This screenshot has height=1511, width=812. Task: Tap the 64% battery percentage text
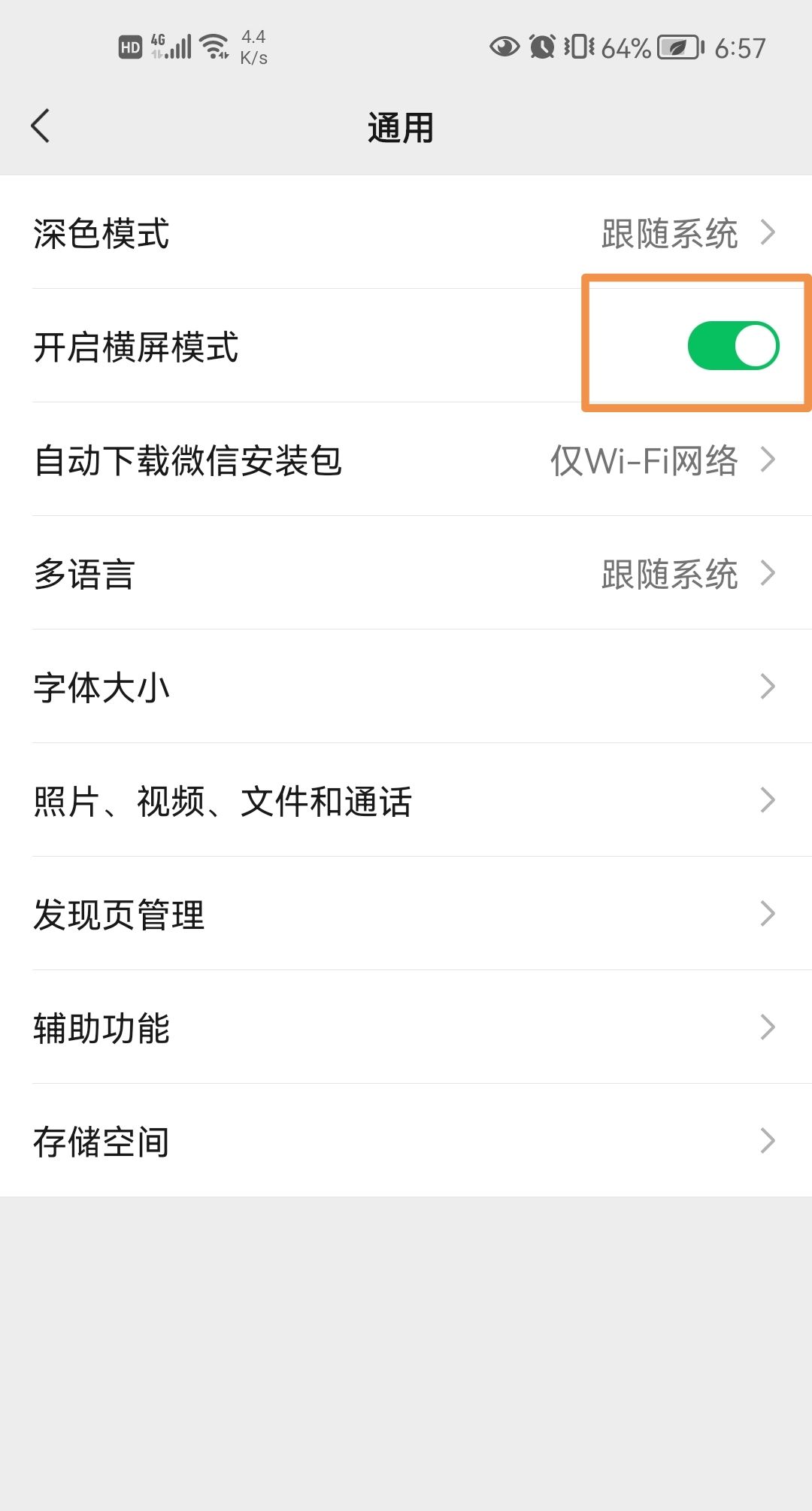624,47
